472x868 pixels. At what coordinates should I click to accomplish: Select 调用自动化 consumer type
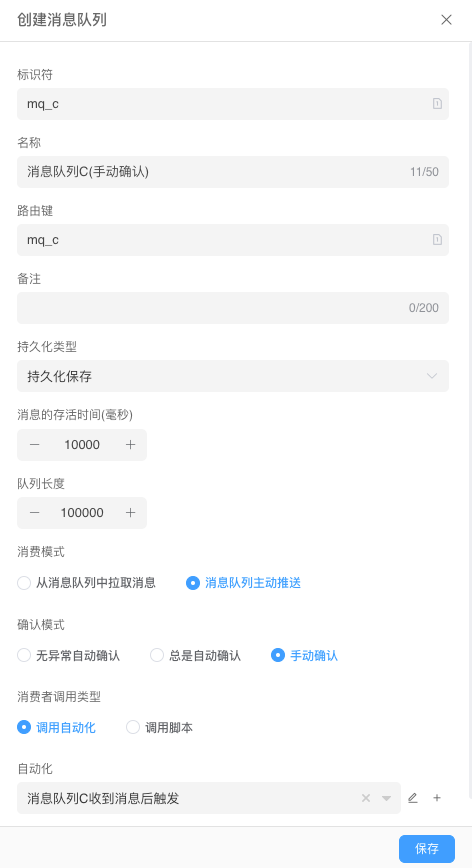pyautogui.click(x=56, y=727)
